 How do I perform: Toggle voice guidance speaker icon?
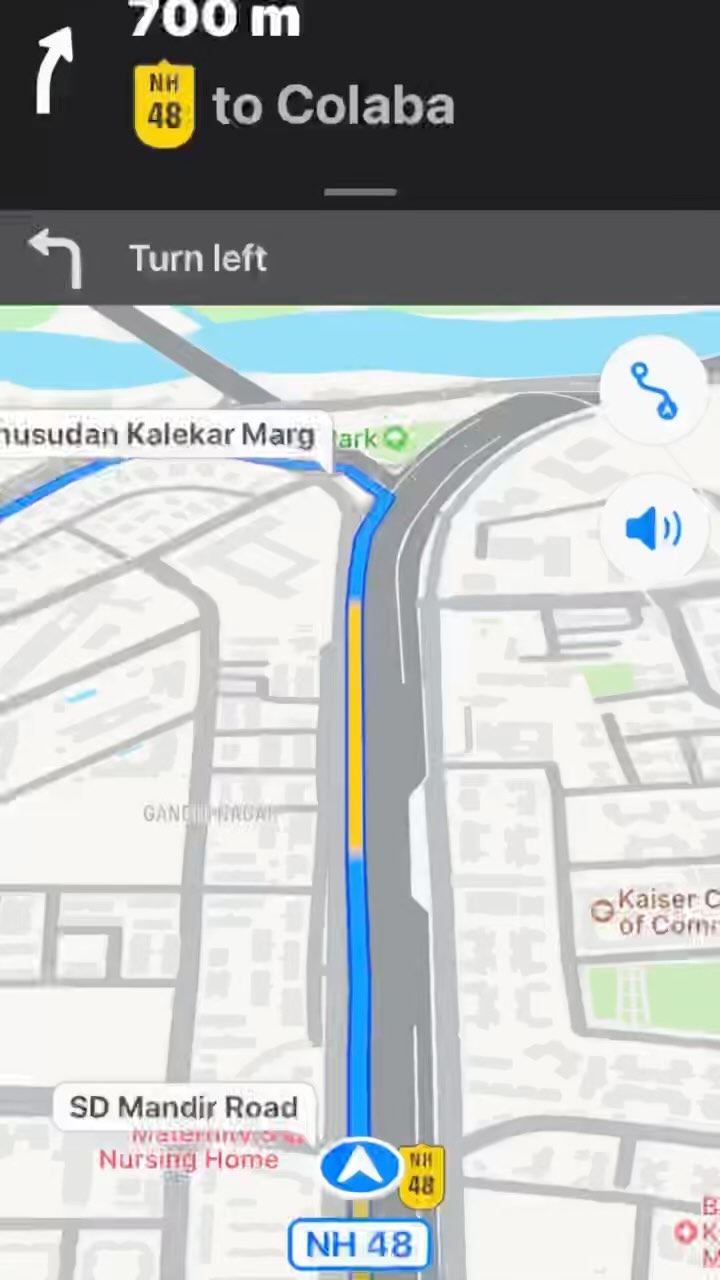click(655, 528)
